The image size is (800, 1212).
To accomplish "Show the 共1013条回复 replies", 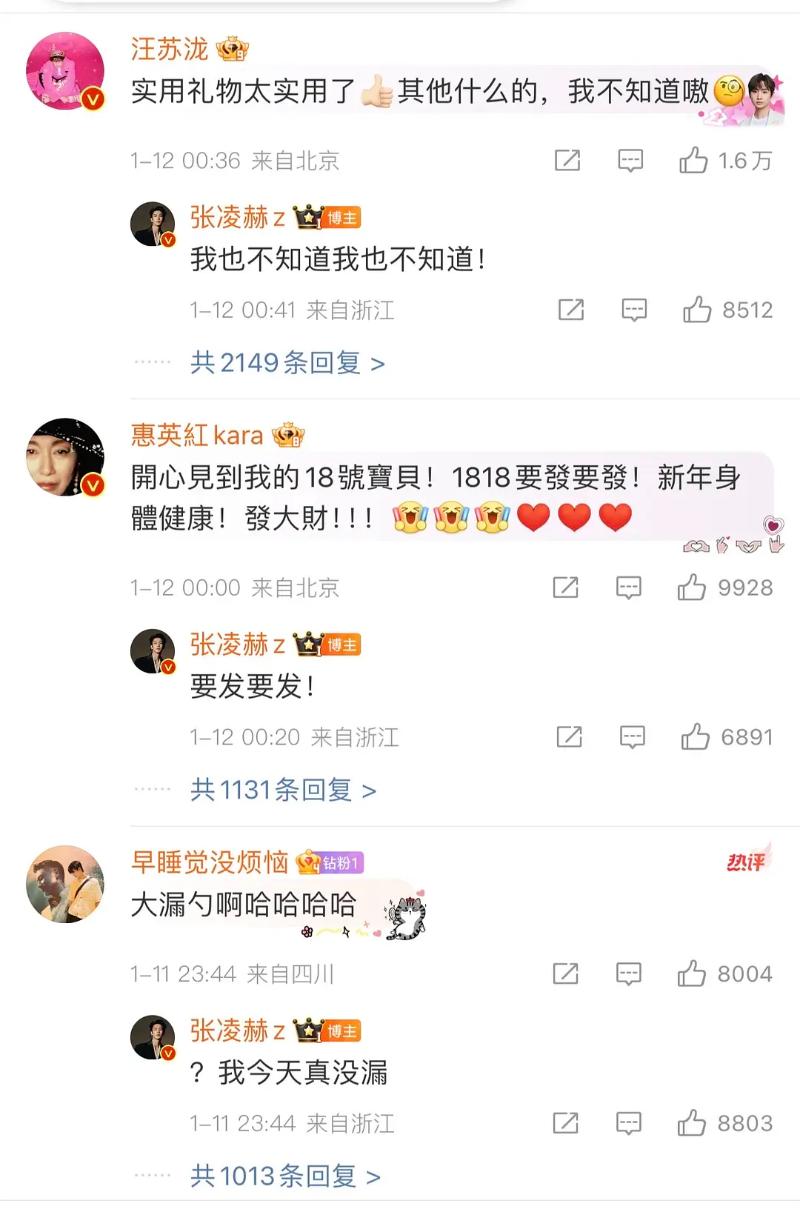I will pyautogui.click(x=285, y=1177).
